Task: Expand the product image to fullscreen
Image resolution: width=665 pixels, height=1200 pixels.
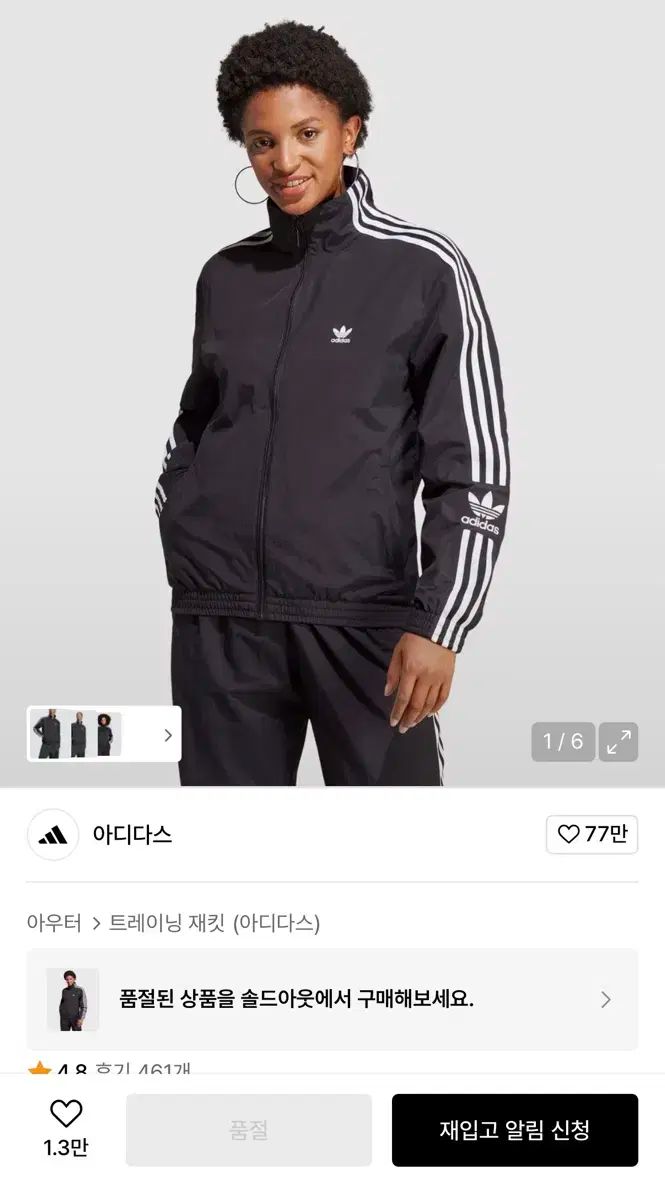Action: 618,741
